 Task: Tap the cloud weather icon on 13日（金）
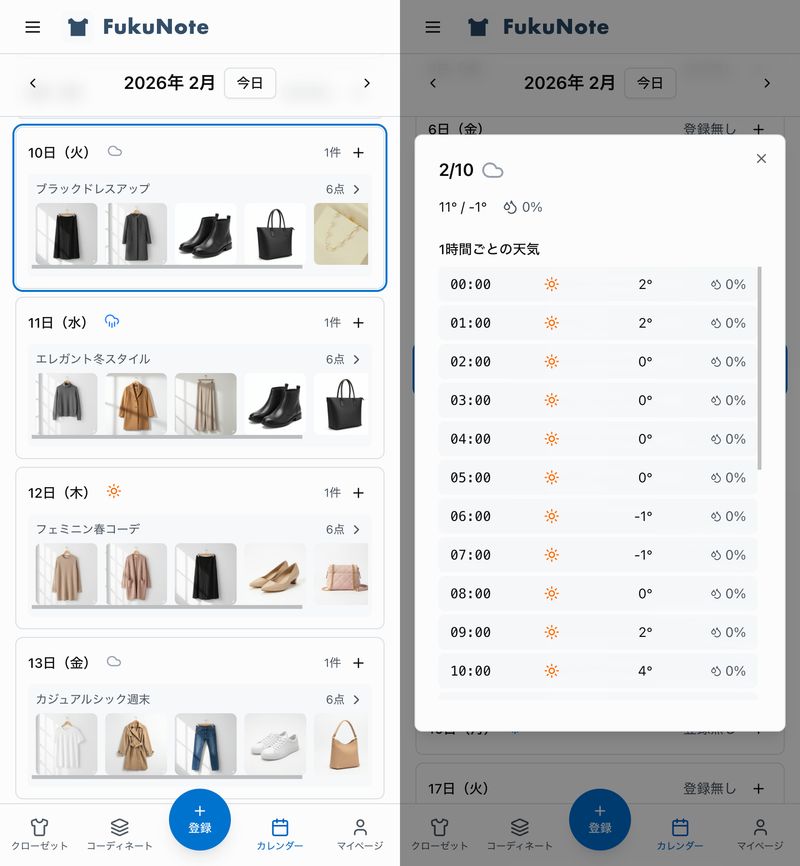[x=114, y=662]
